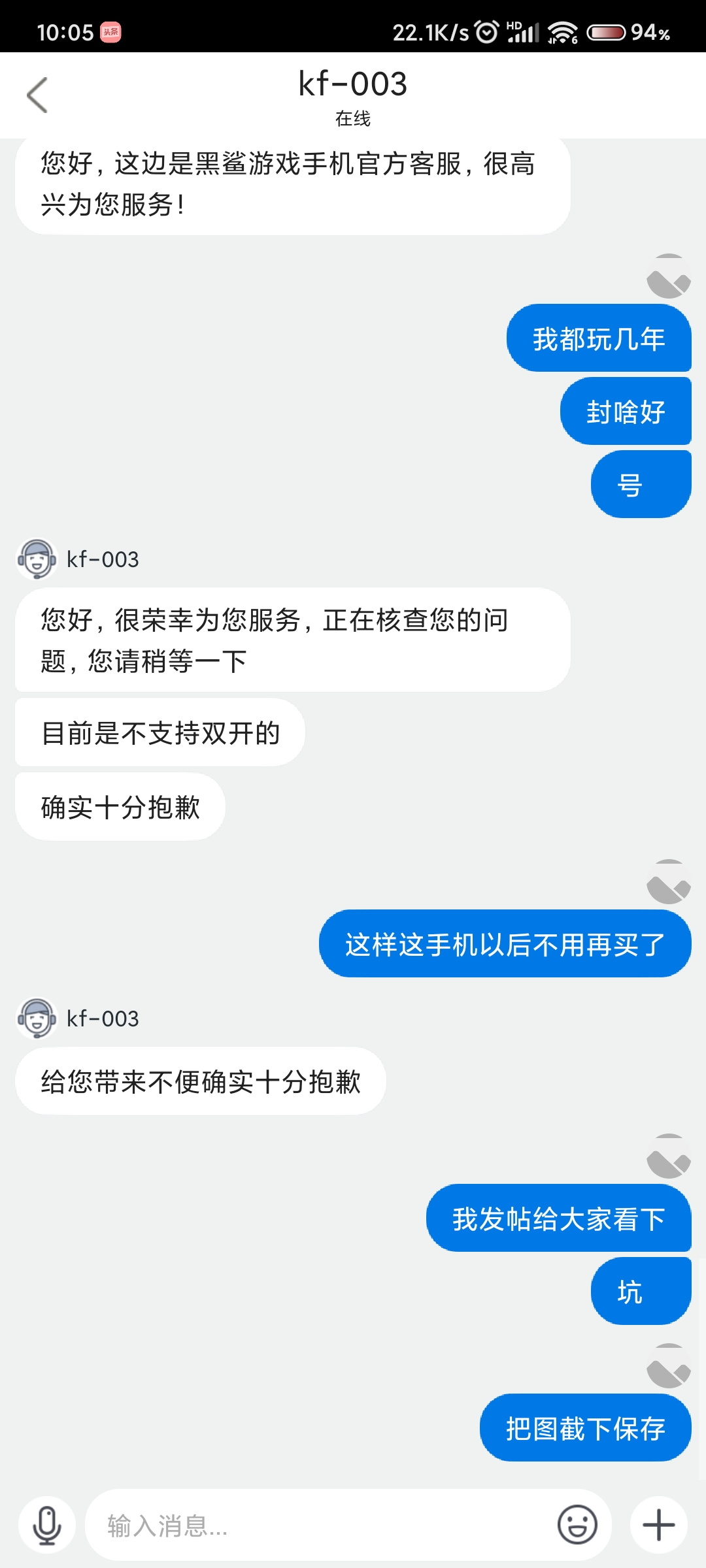Focus the message input field

tap(320, 1526)
